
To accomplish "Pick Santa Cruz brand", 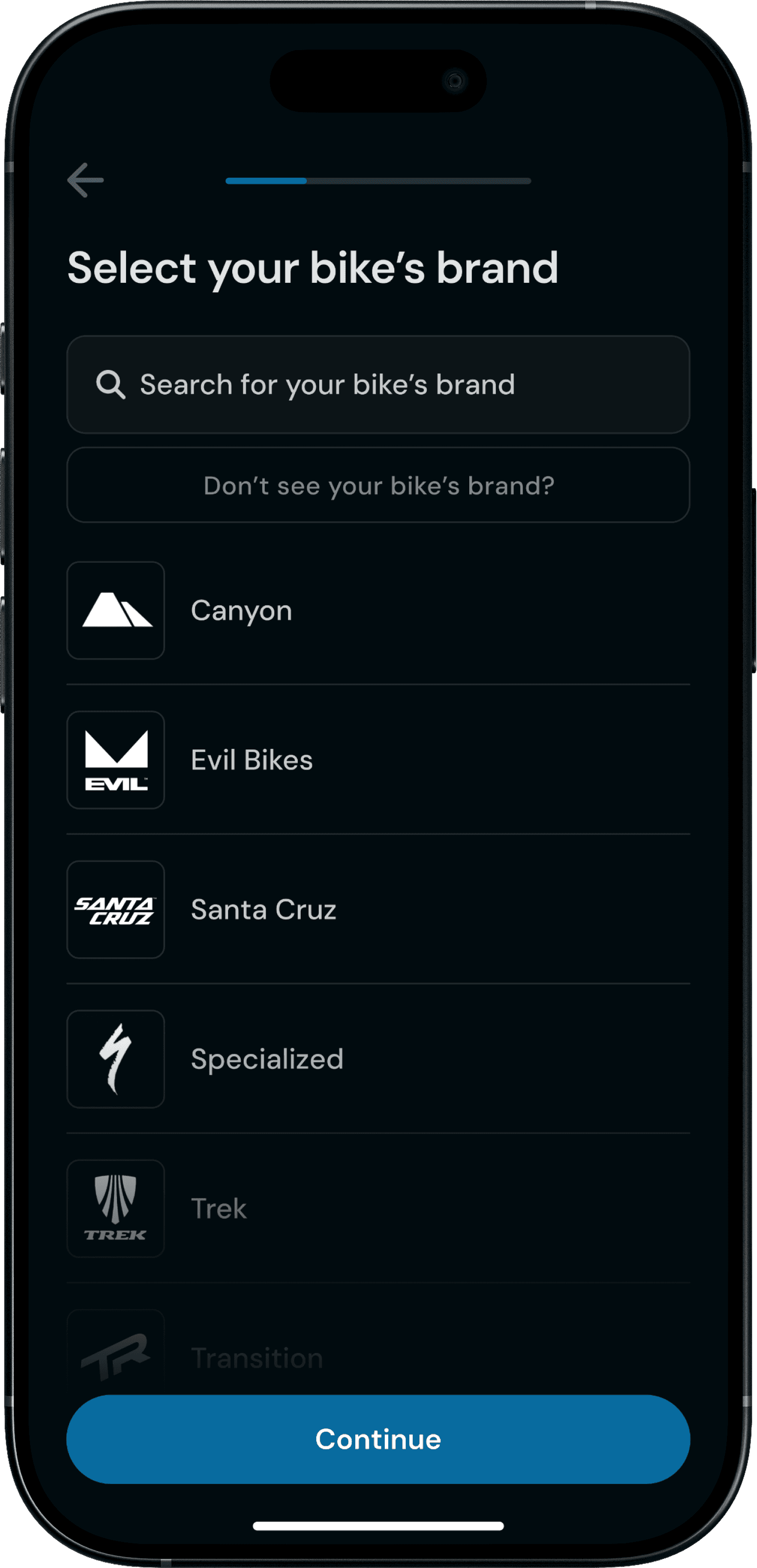I will tap(378, 909).
